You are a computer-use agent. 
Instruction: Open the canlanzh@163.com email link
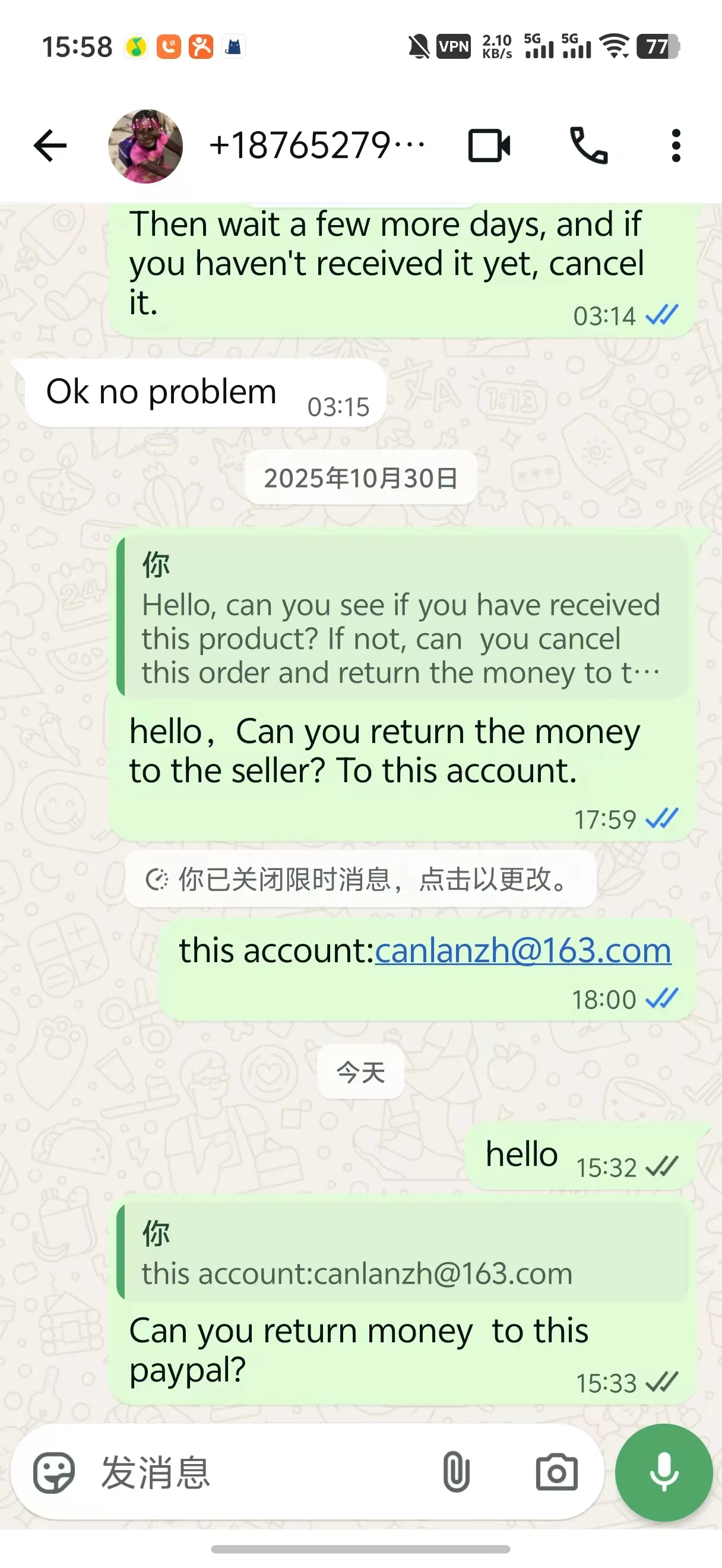(x=522, y=951)
